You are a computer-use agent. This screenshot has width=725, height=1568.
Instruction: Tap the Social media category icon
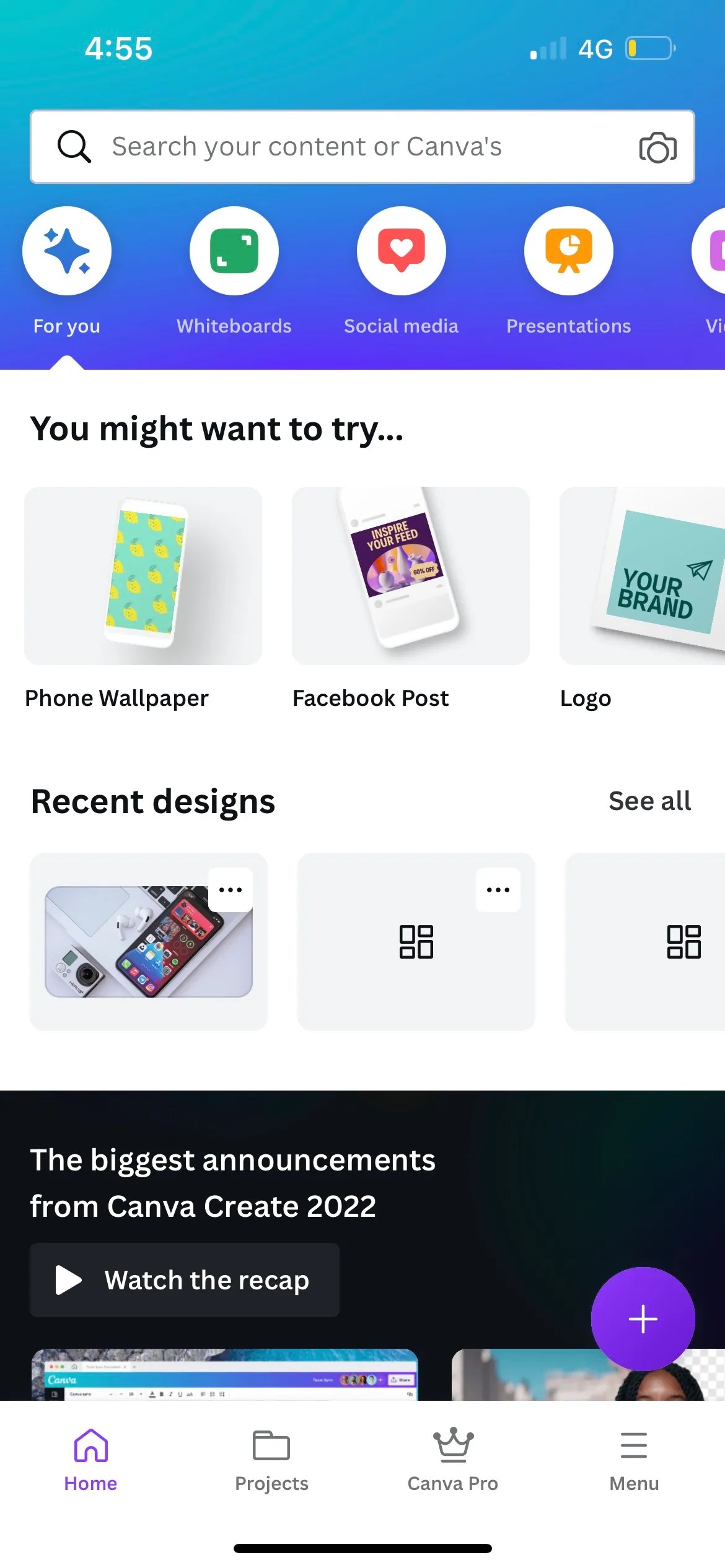point(401,250)
